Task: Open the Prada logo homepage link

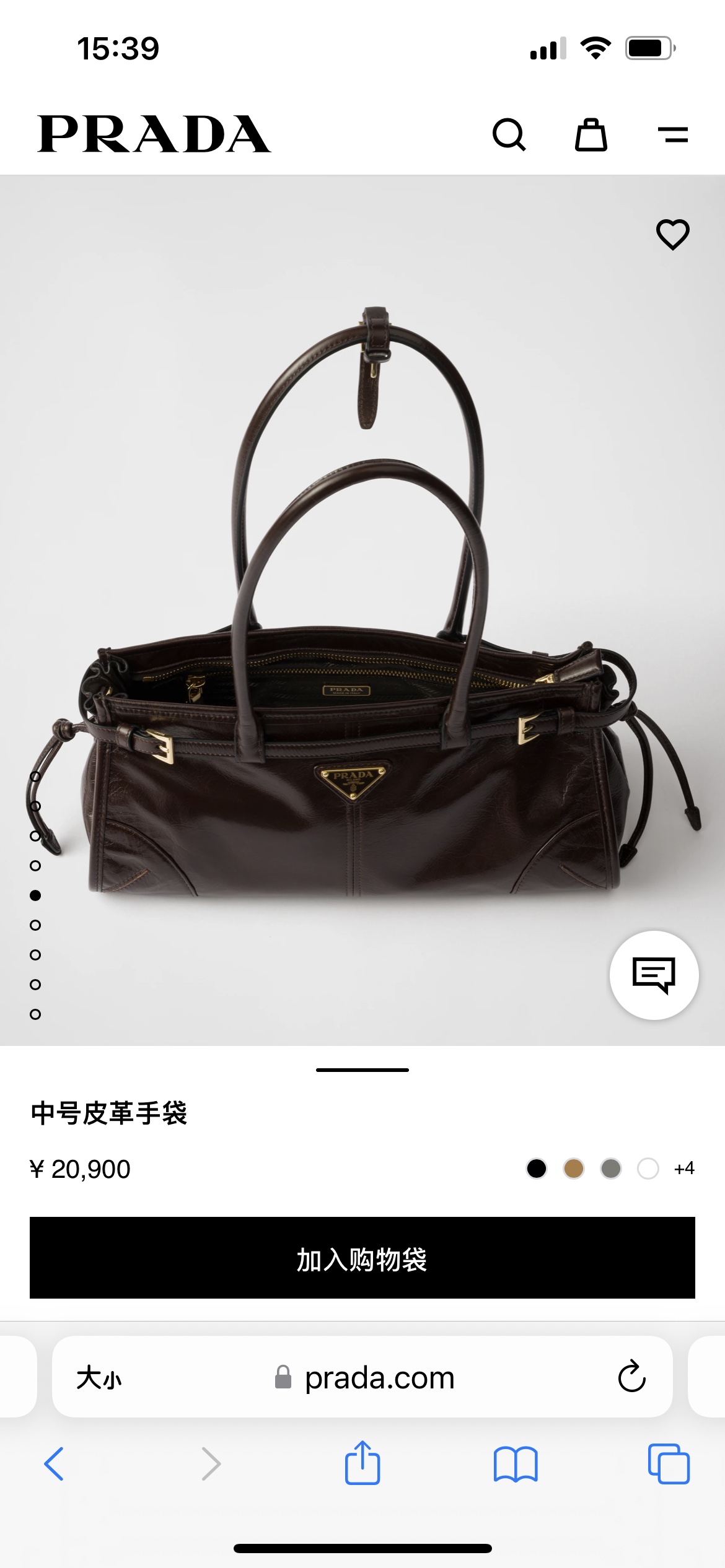Action: pyautogui.click(x=154, y=134)
